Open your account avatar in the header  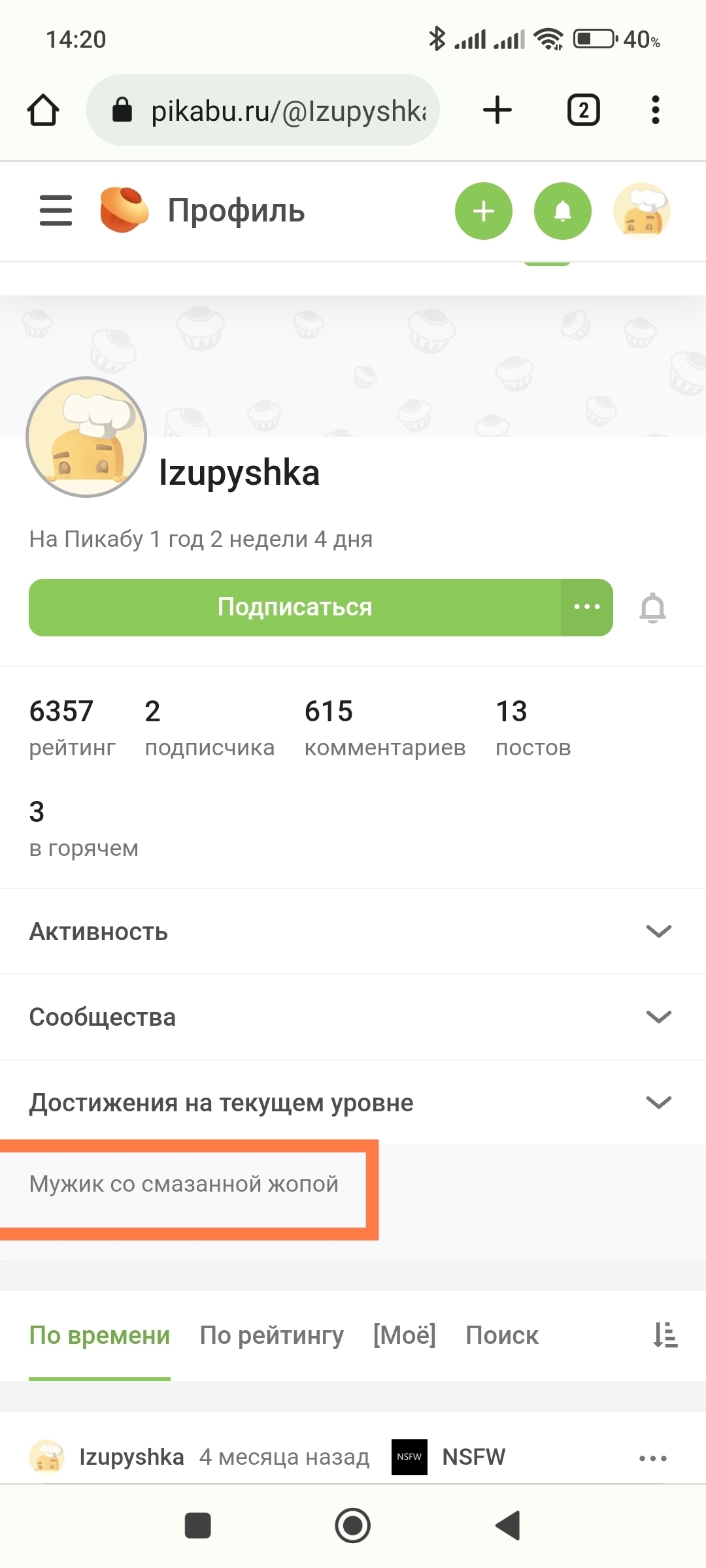click(x=641, y=211)
